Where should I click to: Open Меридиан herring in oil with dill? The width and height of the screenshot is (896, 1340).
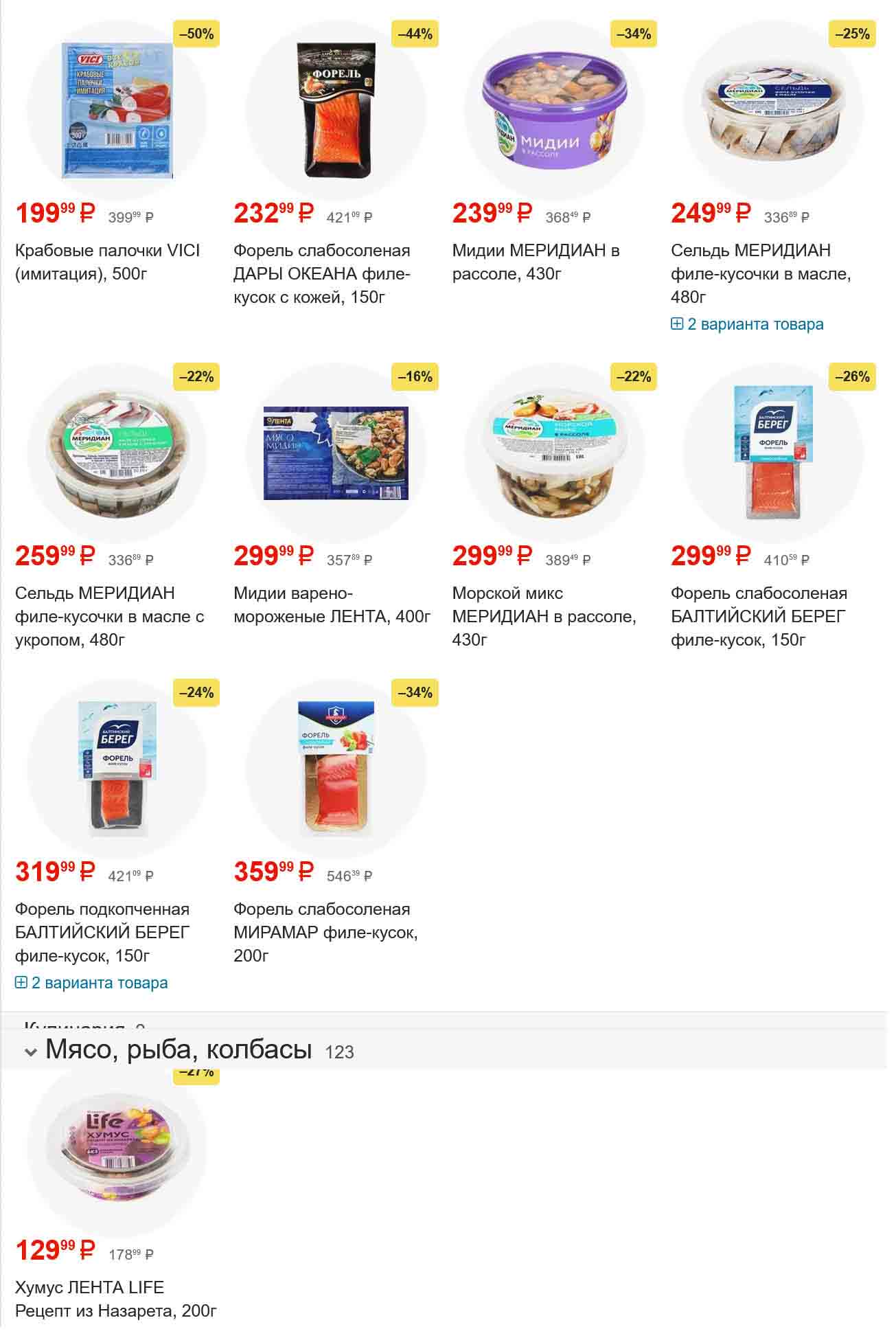click(110, 616)
